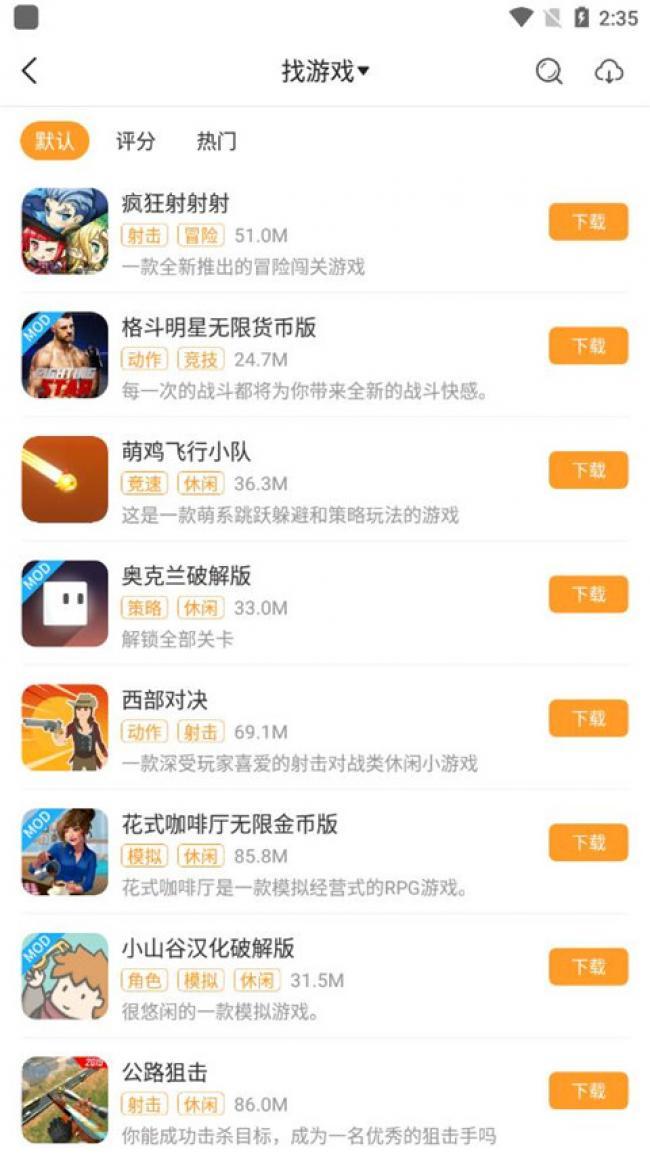Select the 默认 sorting tab
The height and width of the screenshot is (1155, 650).
[x=54, y=141]
